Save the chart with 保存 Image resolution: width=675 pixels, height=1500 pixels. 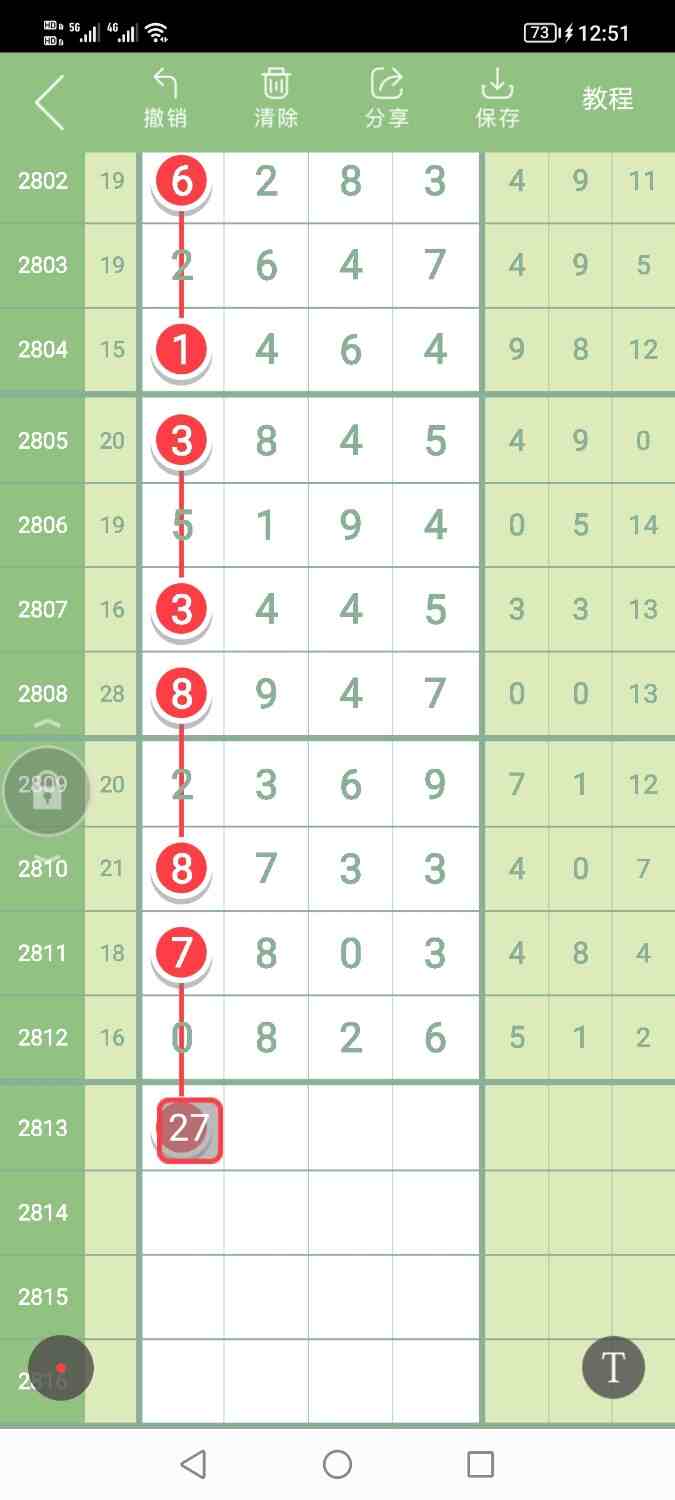click(497, 99)
